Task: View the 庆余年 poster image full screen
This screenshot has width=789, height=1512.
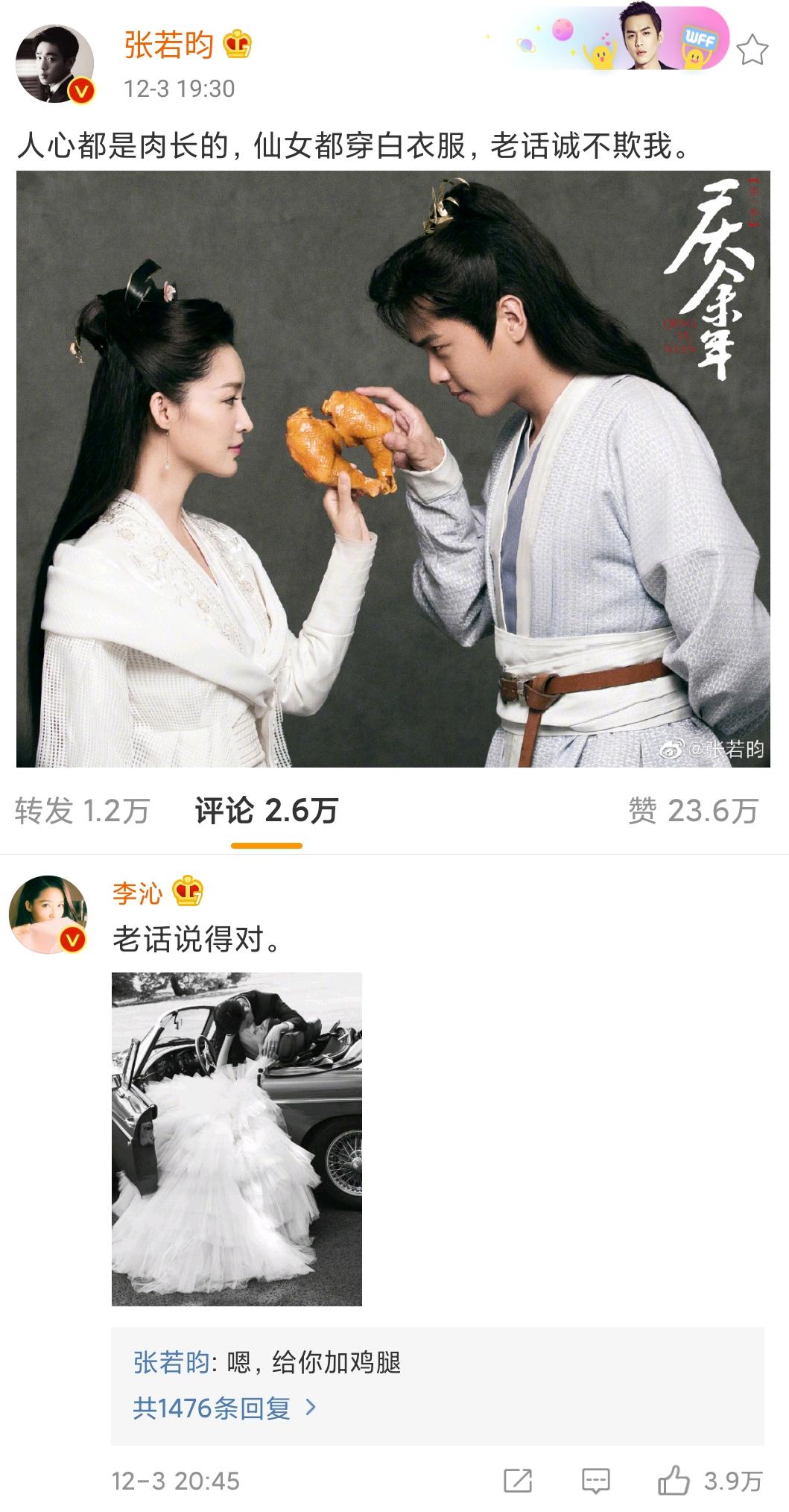Action: (393, 469)
